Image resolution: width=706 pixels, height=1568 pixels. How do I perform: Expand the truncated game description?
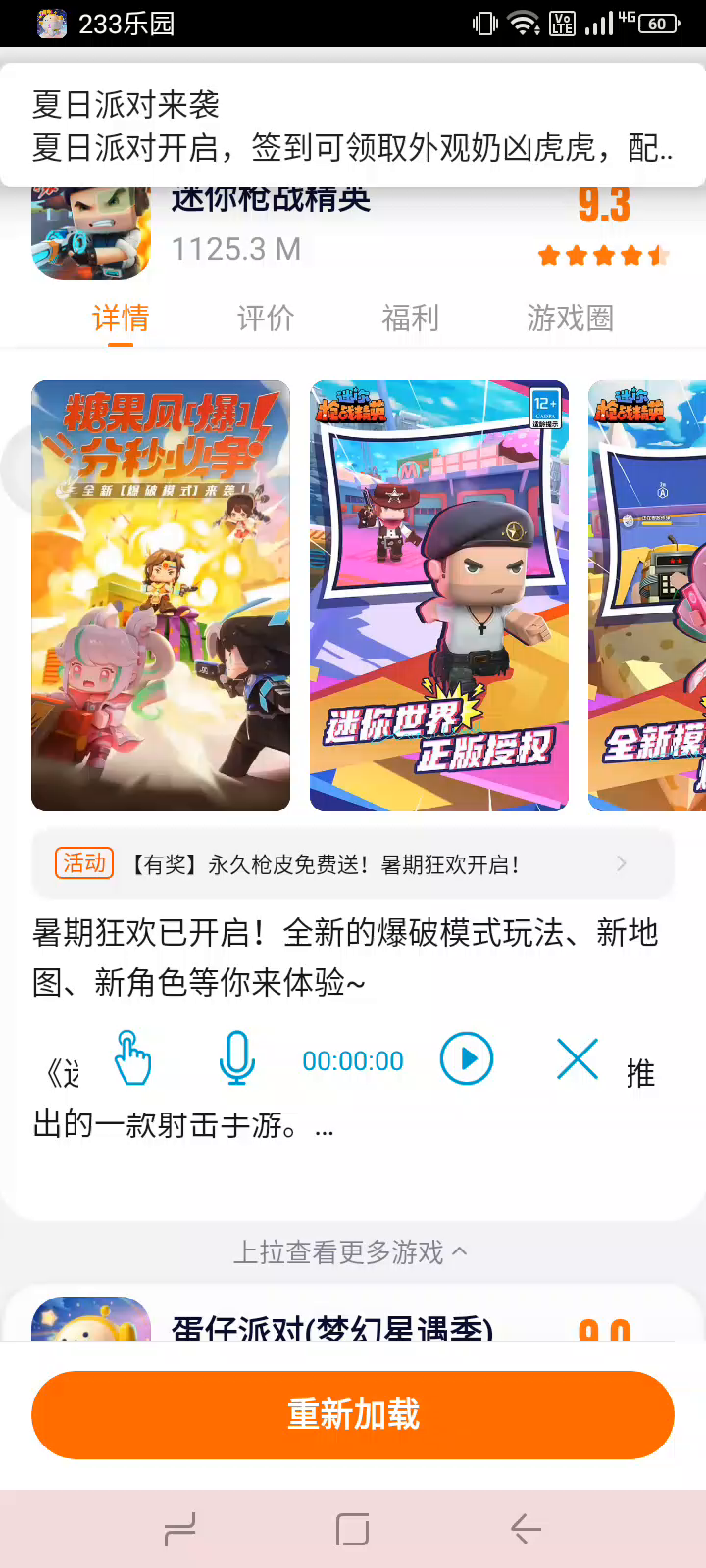[325, 1127]
